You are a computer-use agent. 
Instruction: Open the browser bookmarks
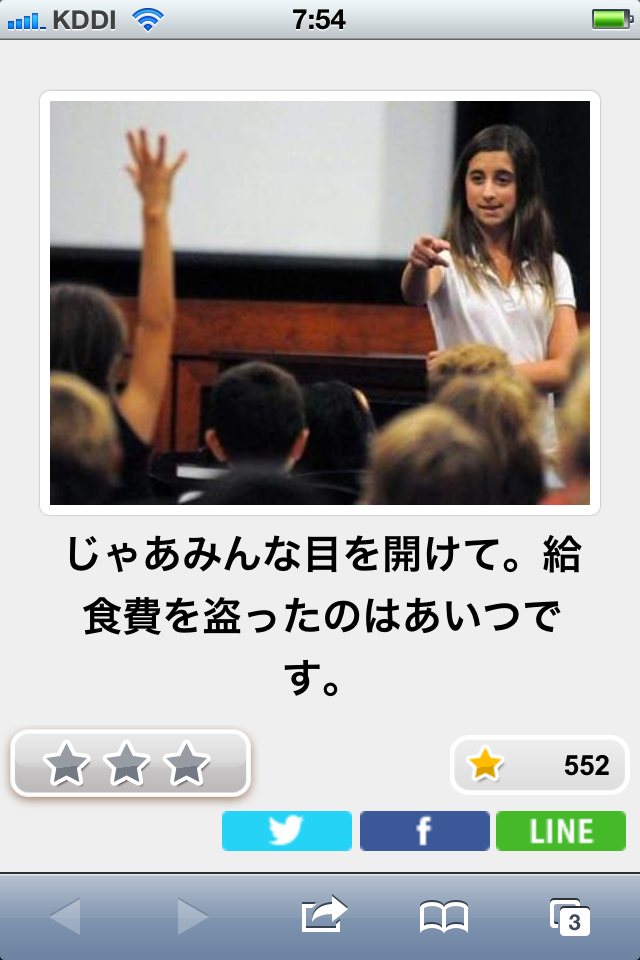point(443,915)
